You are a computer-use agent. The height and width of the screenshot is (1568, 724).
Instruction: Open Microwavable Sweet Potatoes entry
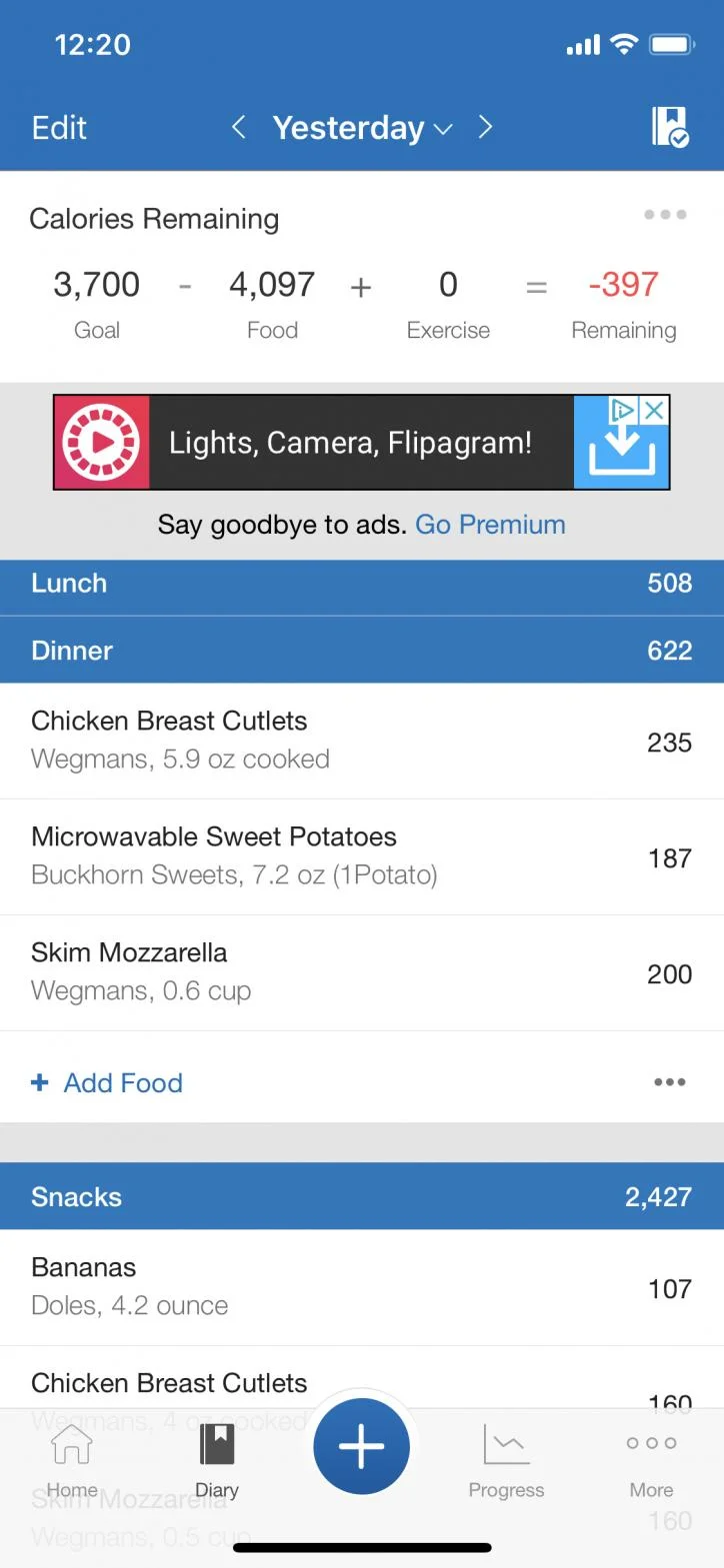click(362, 856)
